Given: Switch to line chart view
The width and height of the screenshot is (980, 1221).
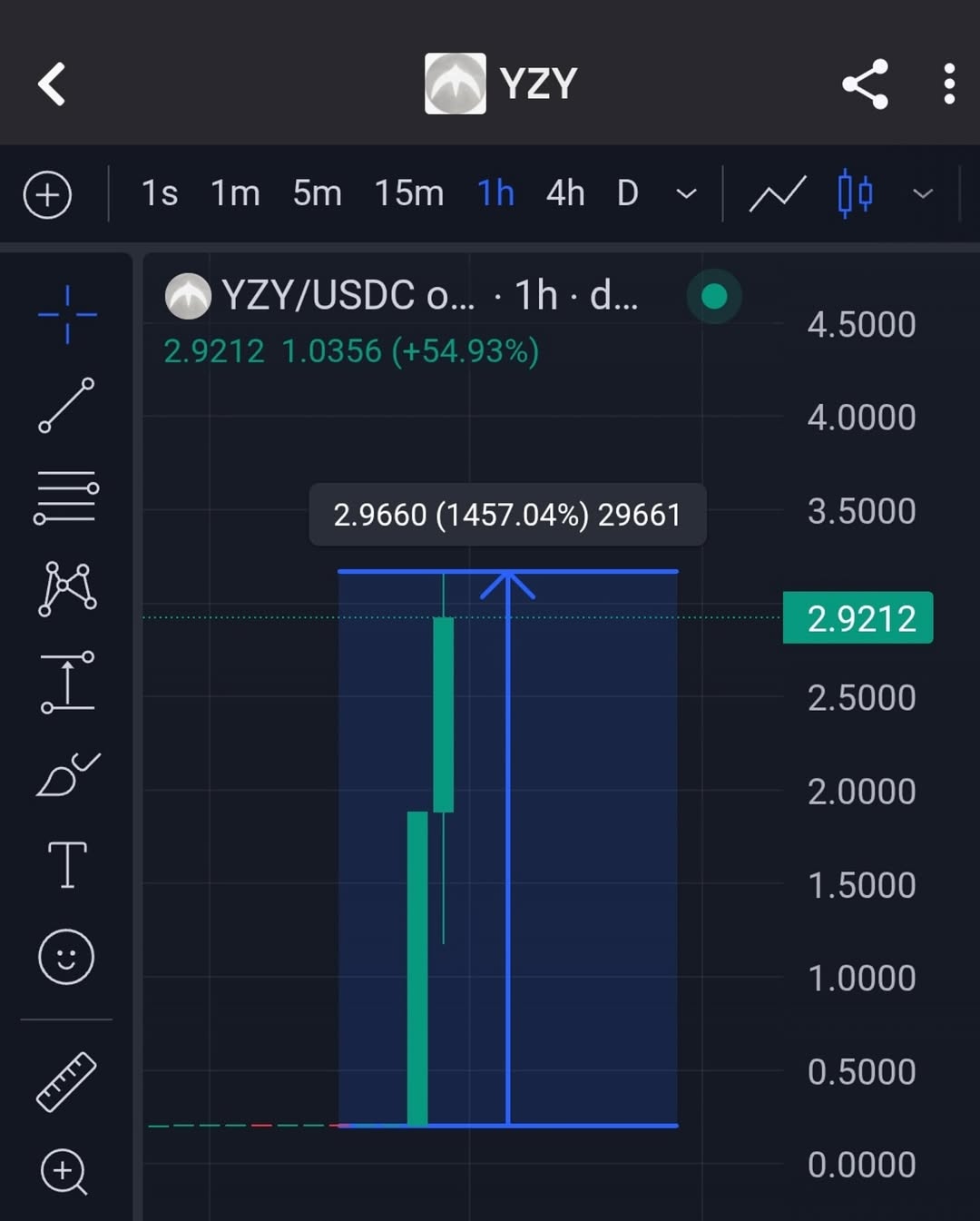Looking at the screenshot, I should [778, 193].
